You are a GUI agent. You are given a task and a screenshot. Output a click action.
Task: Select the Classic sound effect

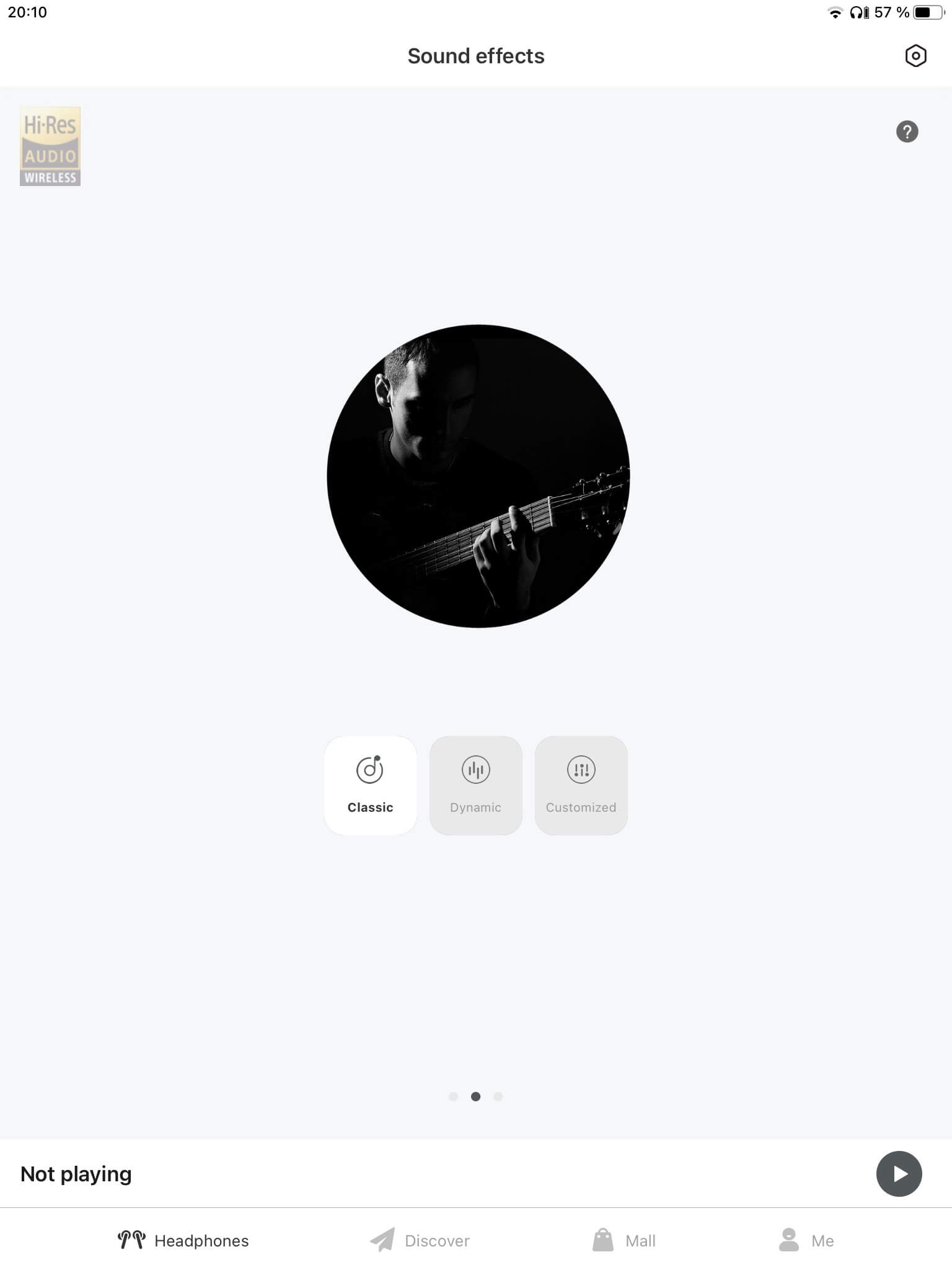[370, 785]
